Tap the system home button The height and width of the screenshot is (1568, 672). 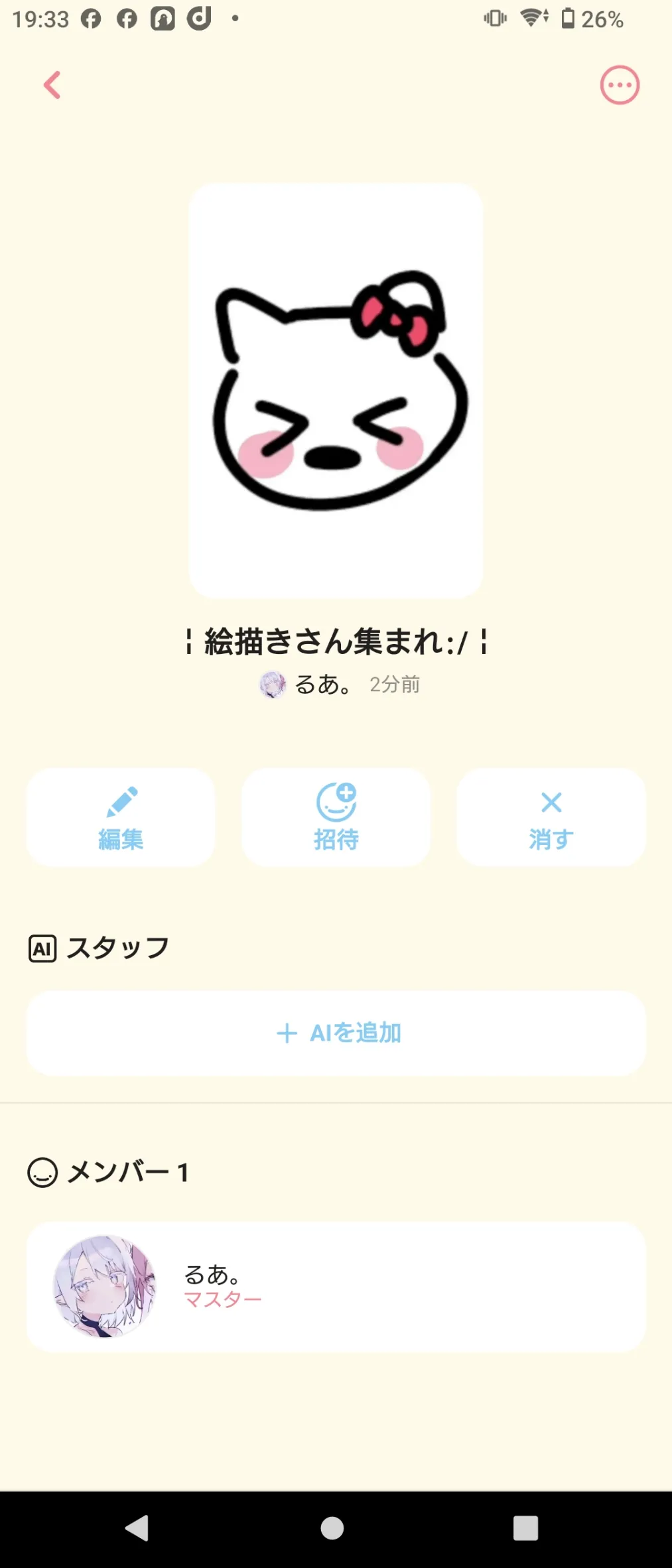(x=332, y=1528)
